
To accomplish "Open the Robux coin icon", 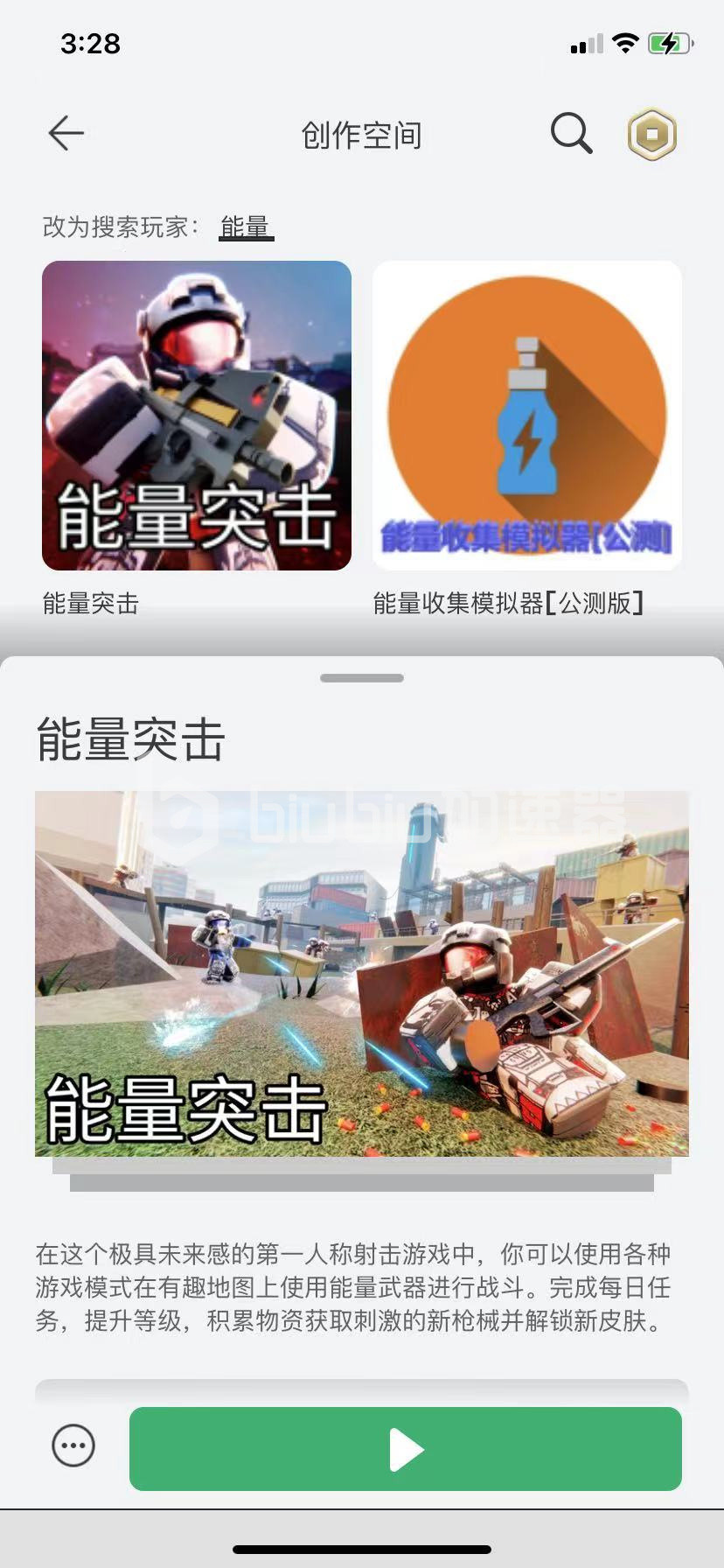I will pos(652,135).
